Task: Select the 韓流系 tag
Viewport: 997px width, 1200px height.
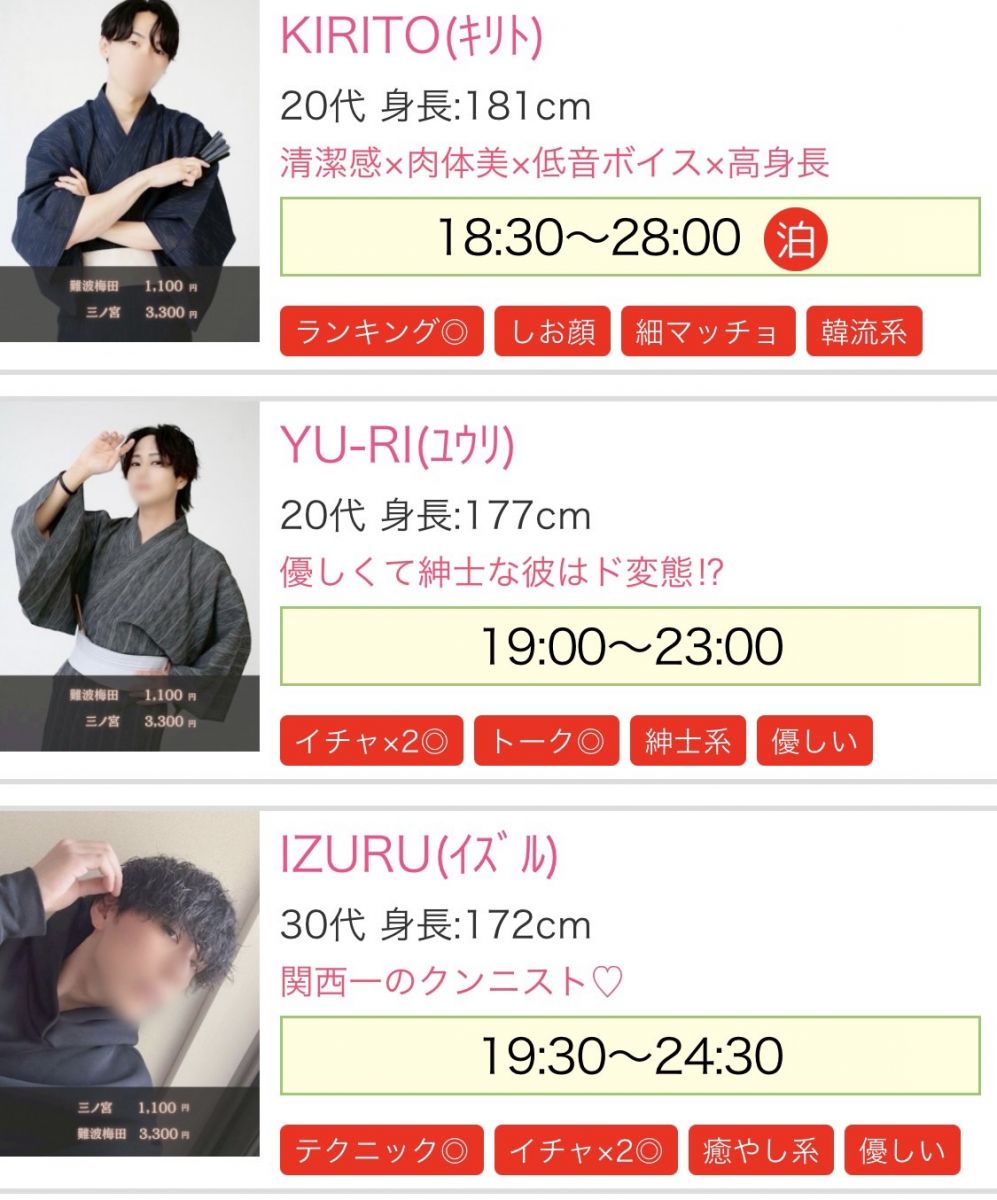Action: click(863, 332)
